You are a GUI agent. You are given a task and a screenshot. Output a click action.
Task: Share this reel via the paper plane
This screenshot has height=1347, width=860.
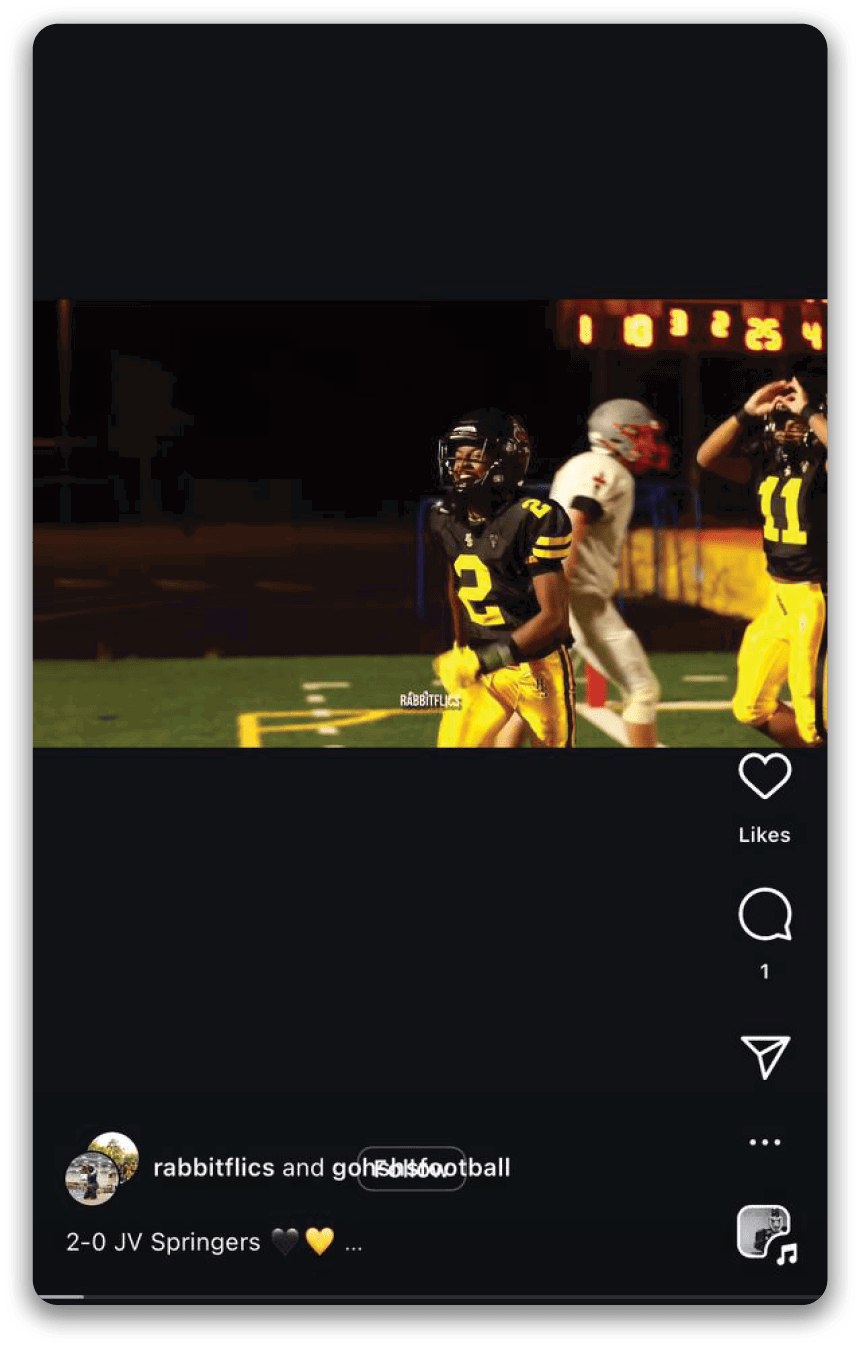coord(765,1056)
